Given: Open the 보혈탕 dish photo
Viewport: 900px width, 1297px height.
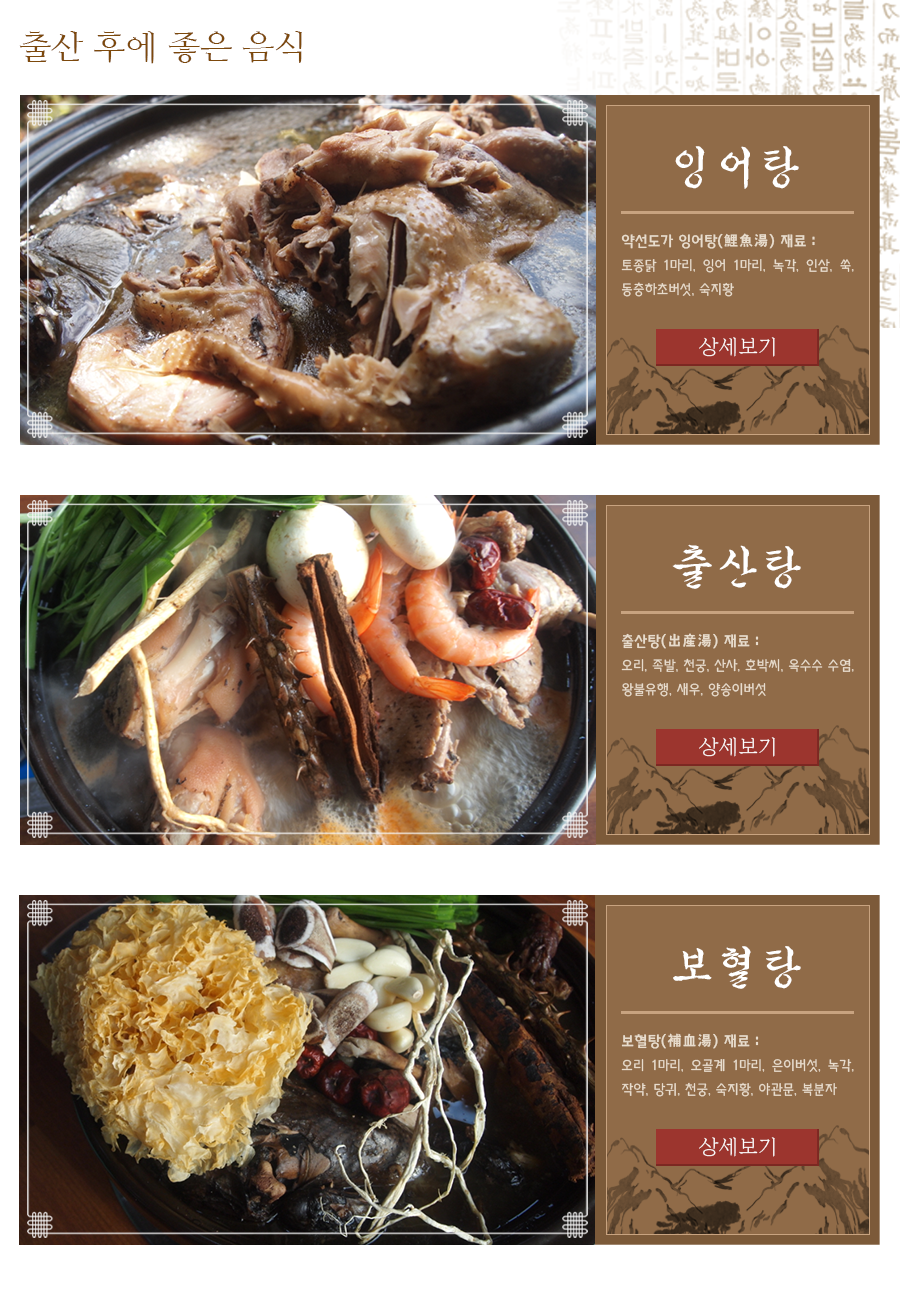Looking at the screenshot, I should coord(308,1069).
